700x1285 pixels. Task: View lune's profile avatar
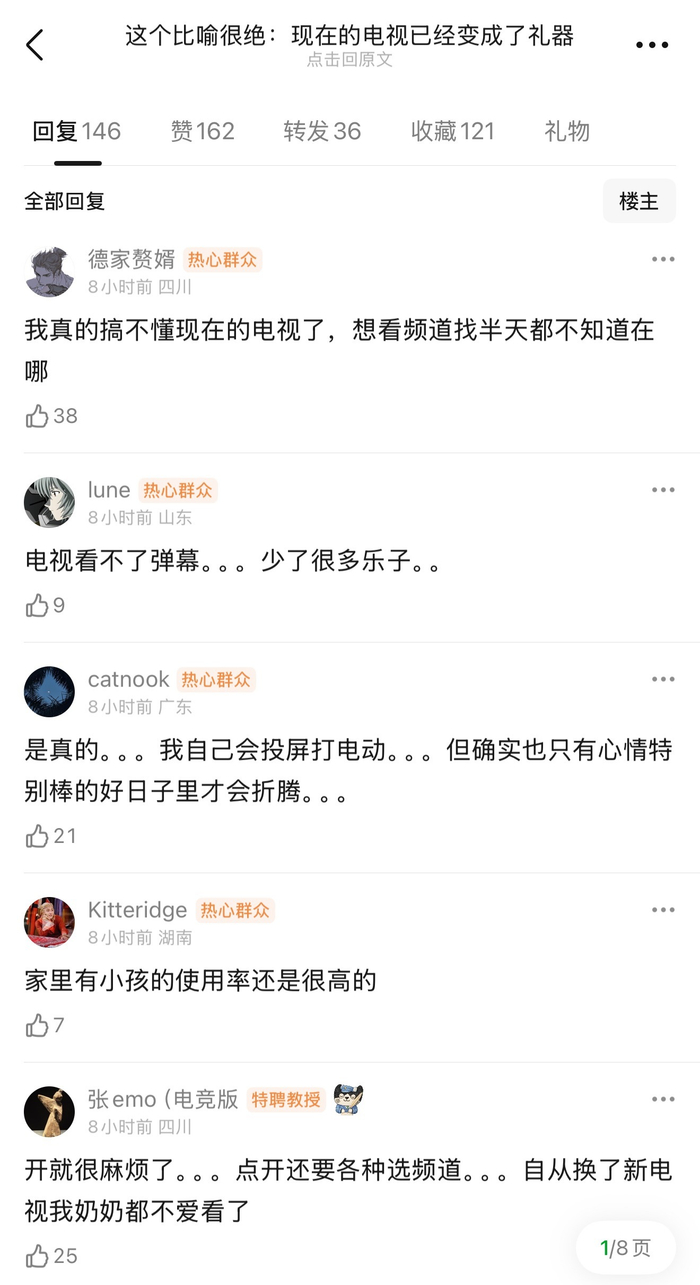[49, 502]
